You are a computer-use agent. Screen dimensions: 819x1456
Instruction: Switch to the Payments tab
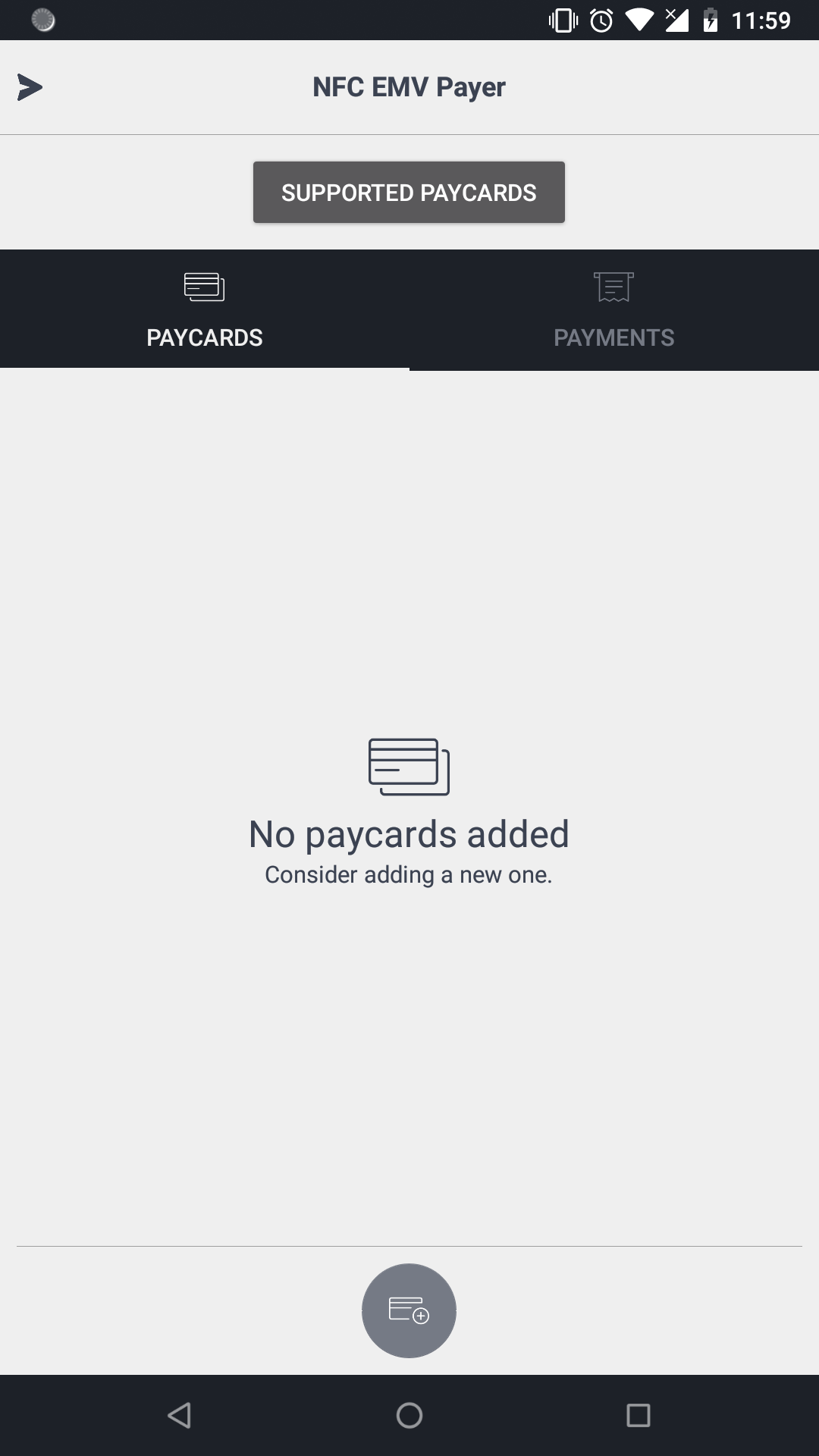[613, 311]
